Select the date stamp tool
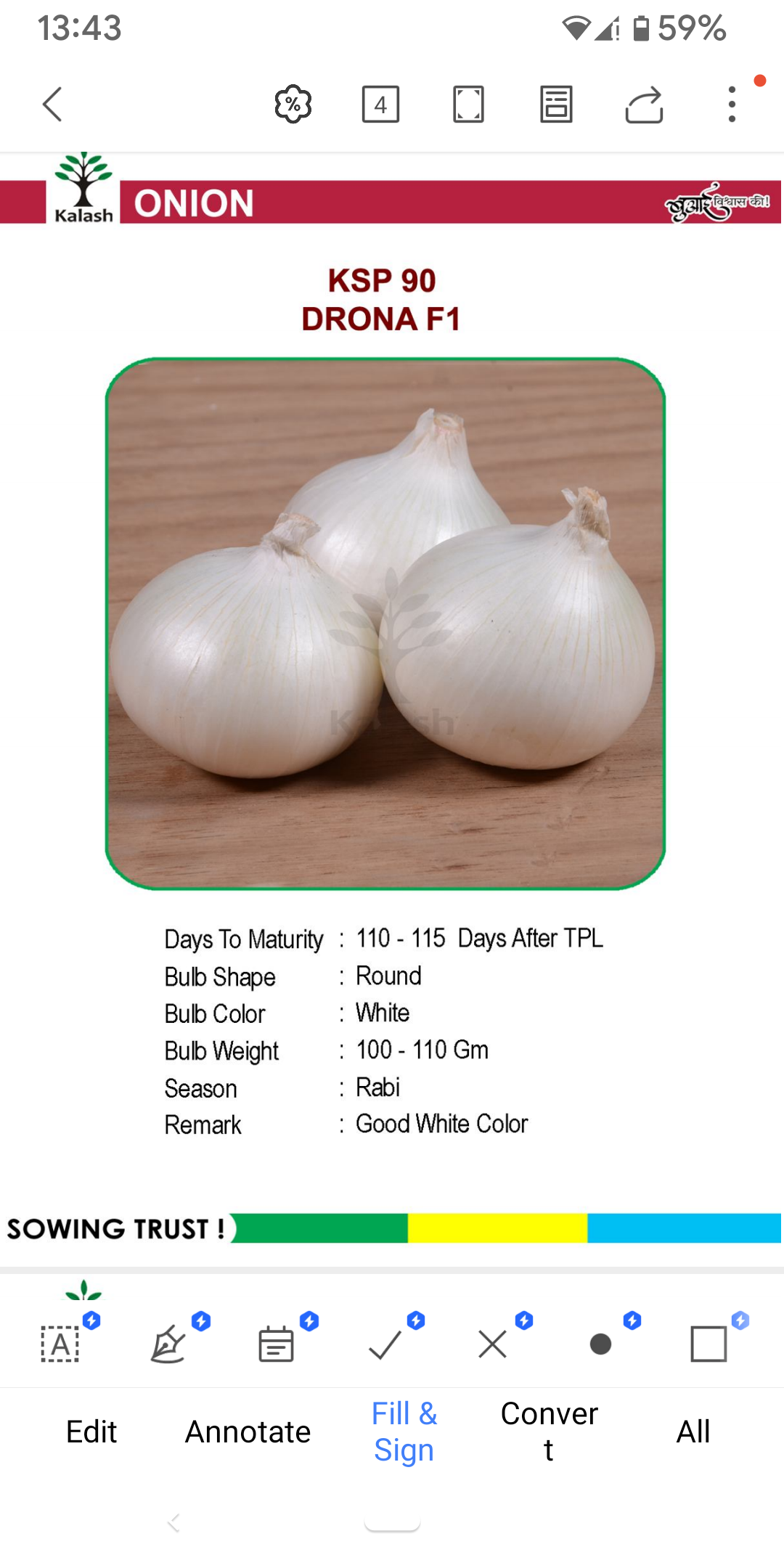Image resolution: width=784 pixels, height=1568 pixels. (276, 1344)
